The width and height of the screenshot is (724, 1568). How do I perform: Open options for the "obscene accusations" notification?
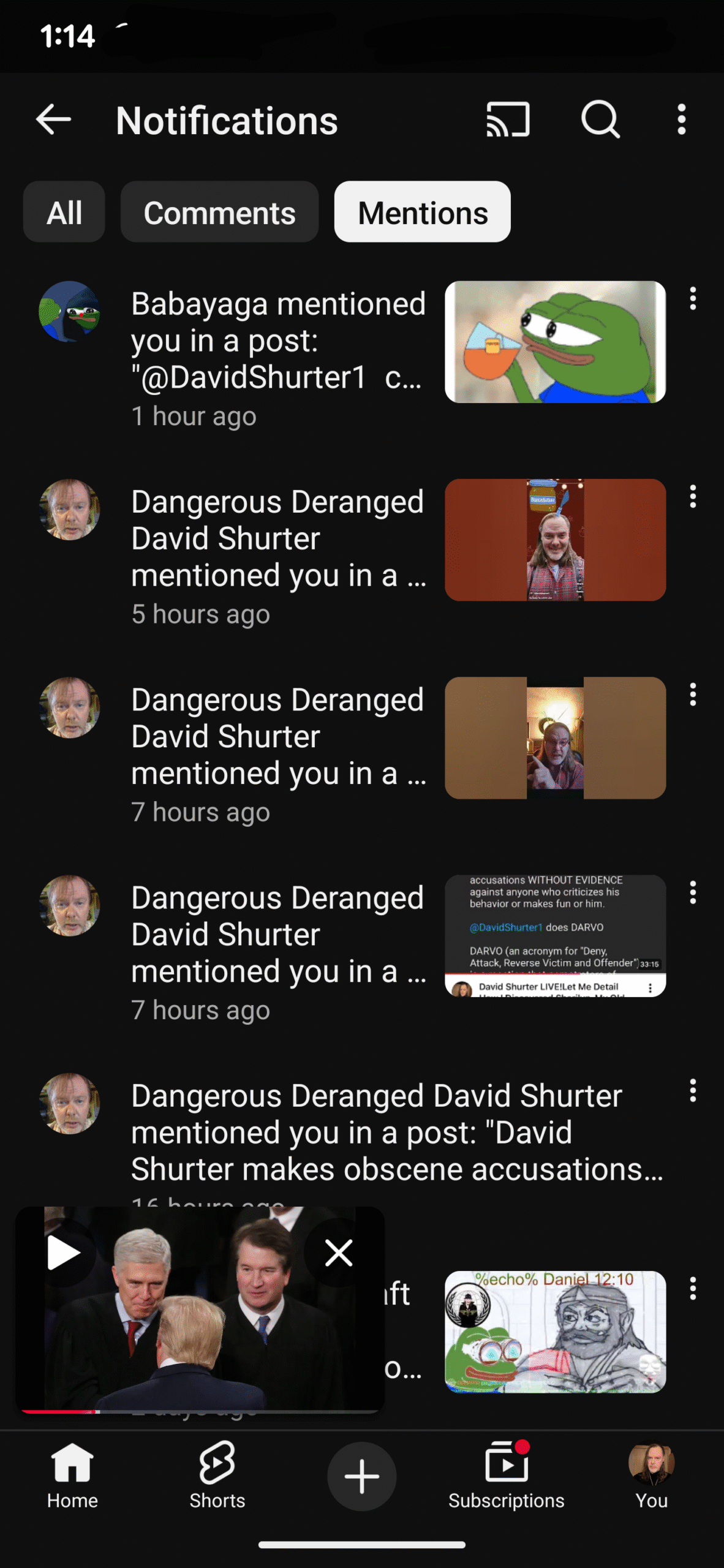(x=693, y=1090)
